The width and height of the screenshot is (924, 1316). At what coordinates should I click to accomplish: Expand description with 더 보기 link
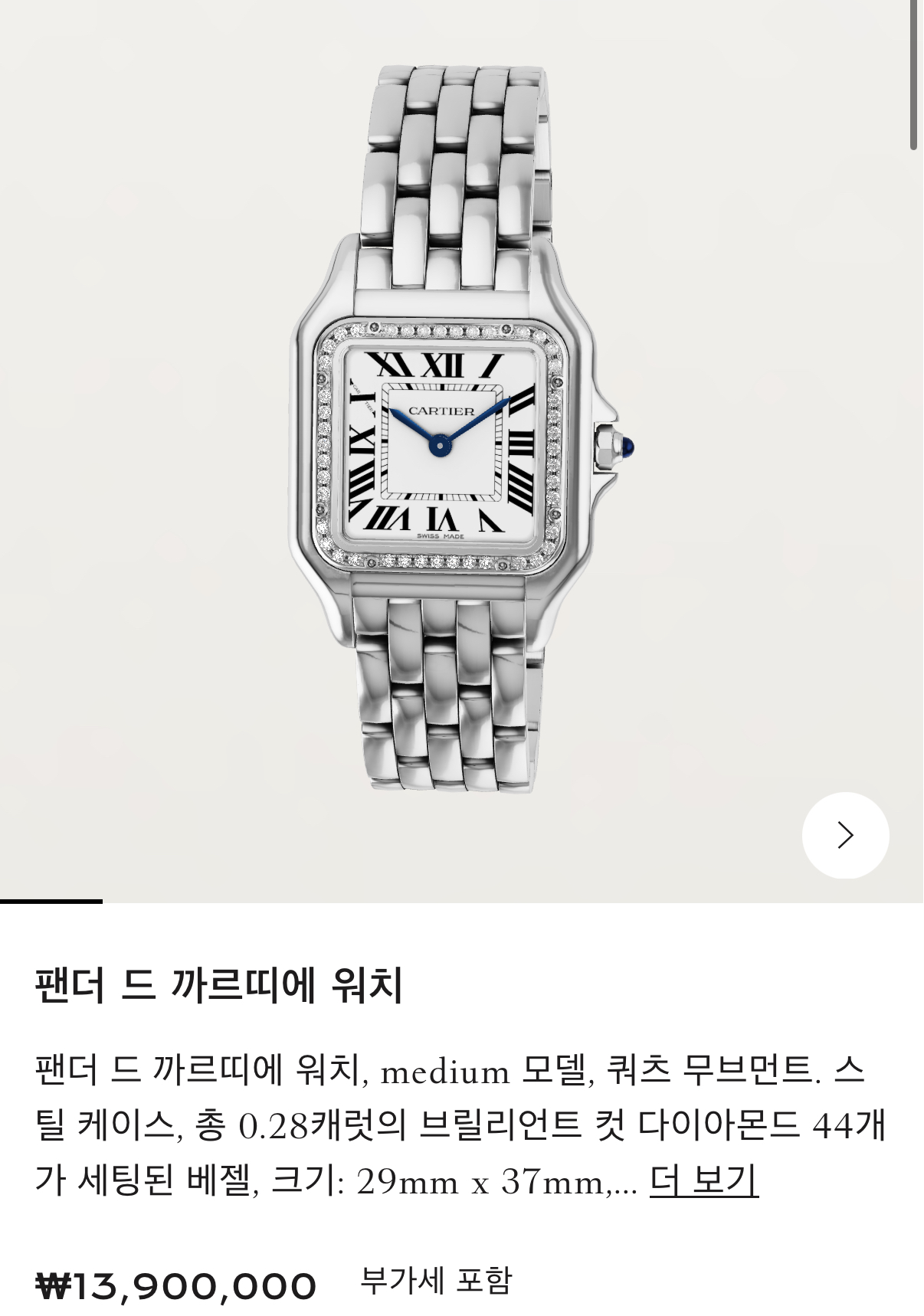(703, 1181)
